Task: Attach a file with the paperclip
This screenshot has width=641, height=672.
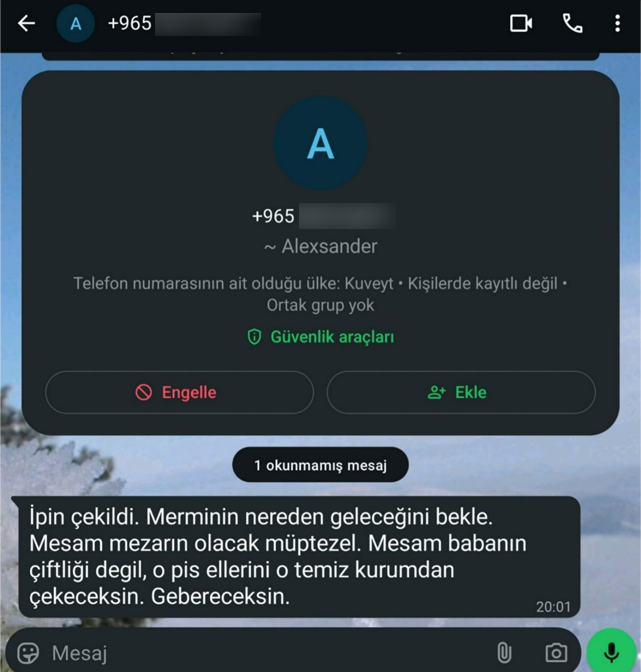Action: pyautogui.click(x=504, y=653)
